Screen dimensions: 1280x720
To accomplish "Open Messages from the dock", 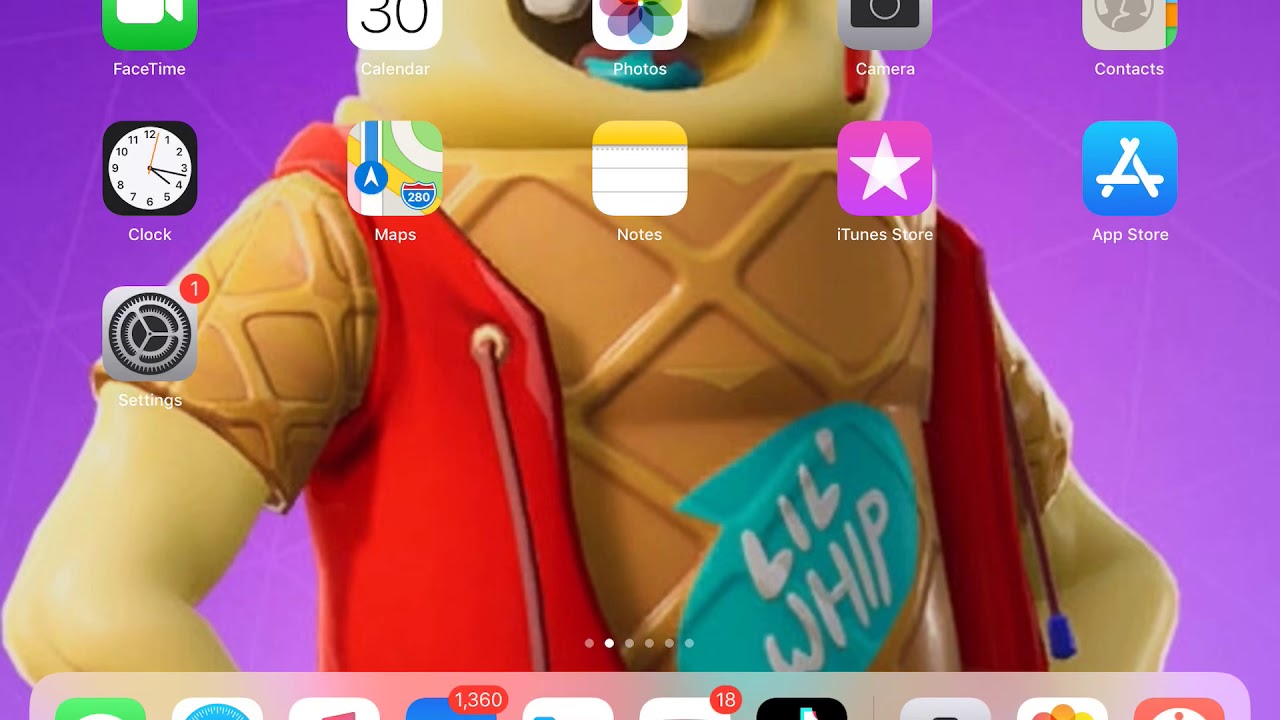I will coord(100,708).
